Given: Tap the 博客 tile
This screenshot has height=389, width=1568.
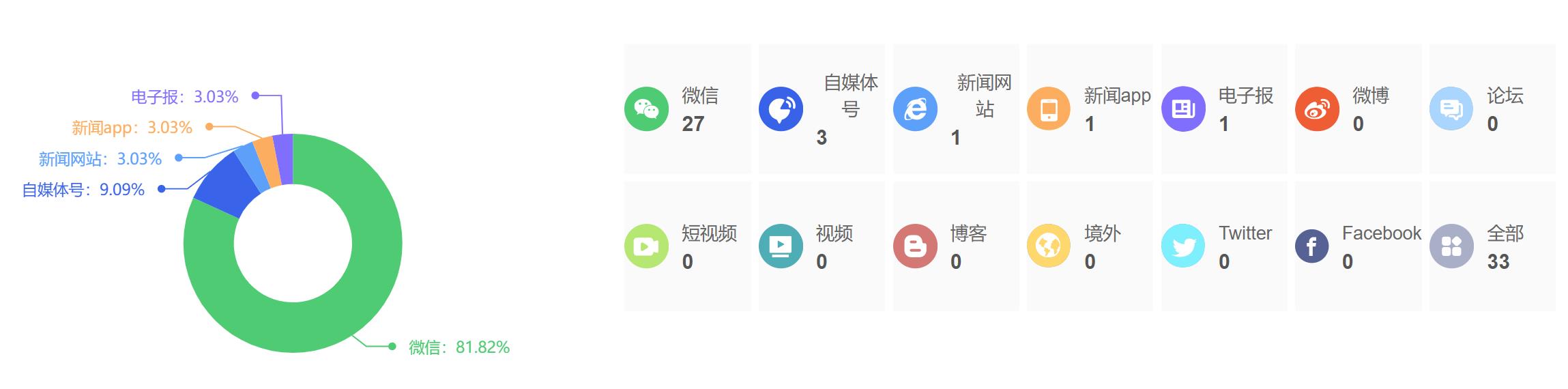Looking at the screenshot, I should tap(956, 246).
